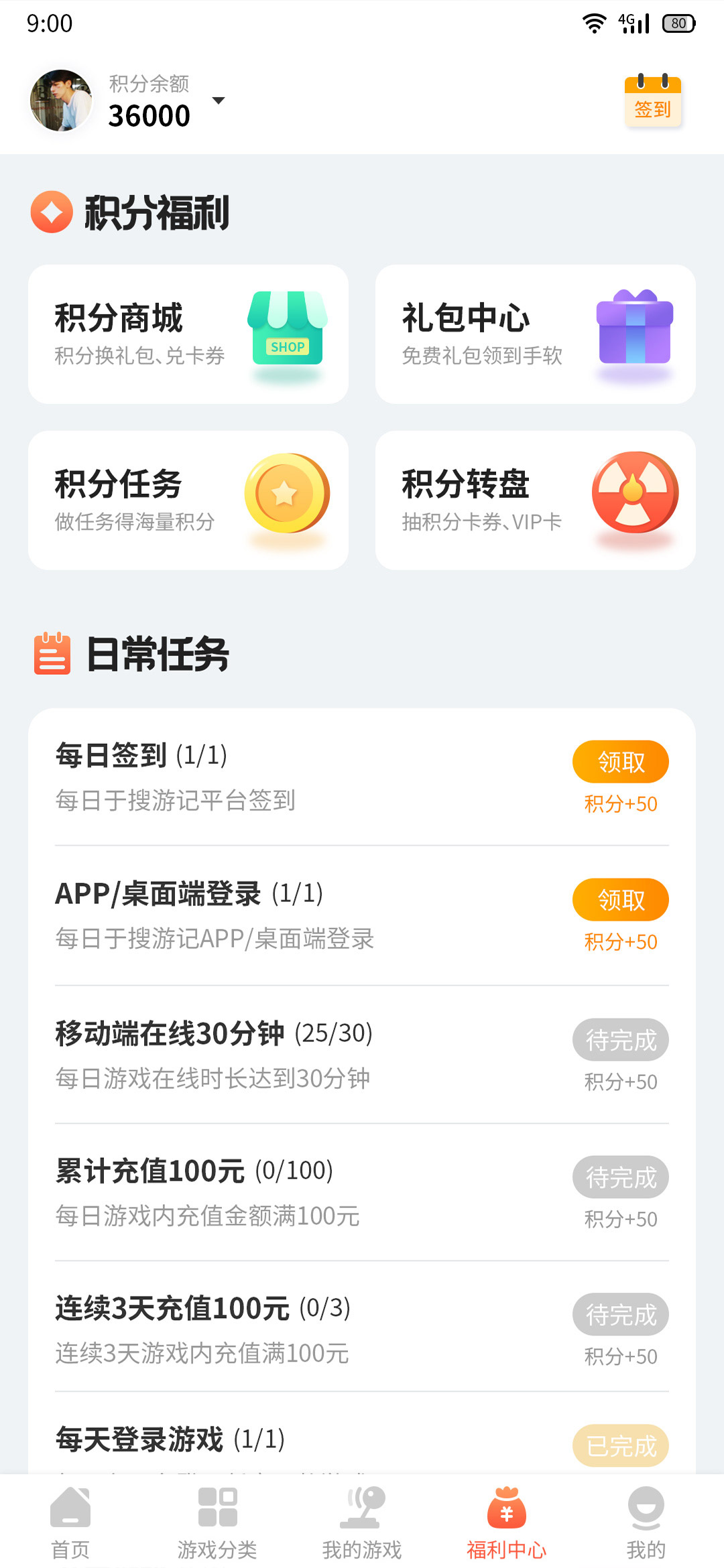Viewport: 724px width, 1568px height.
Task: Expand the 积分余额 dropdown arrow
Action: coord(219,102)
